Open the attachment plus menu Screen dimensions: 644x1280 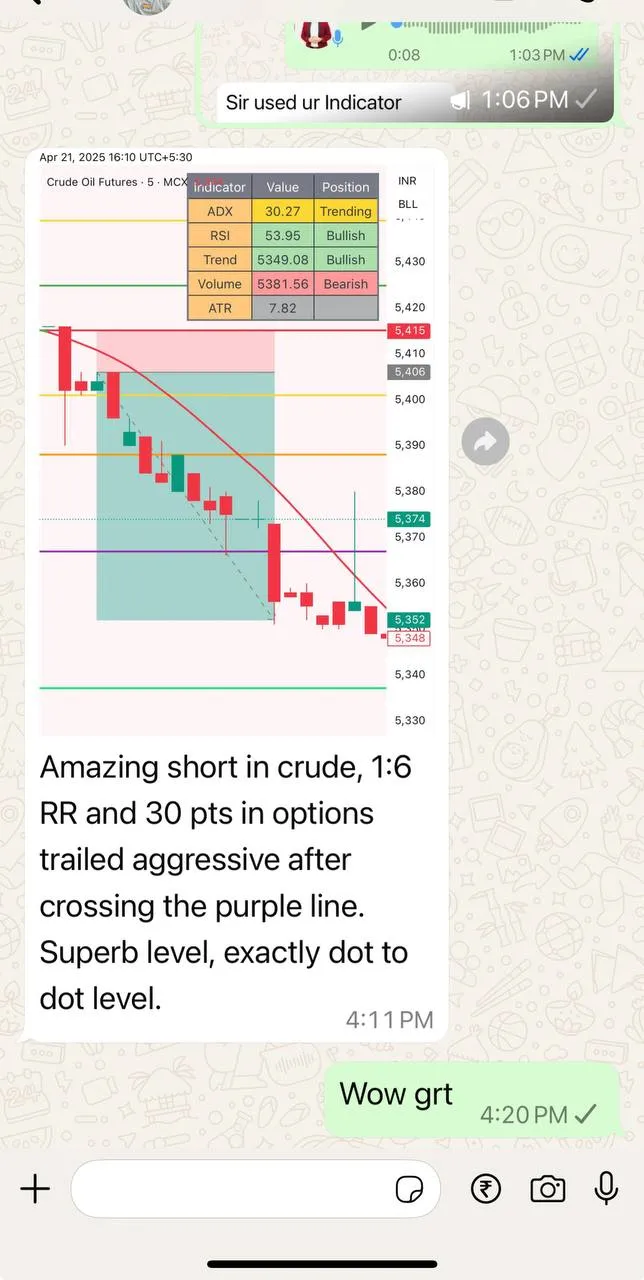35,1189
